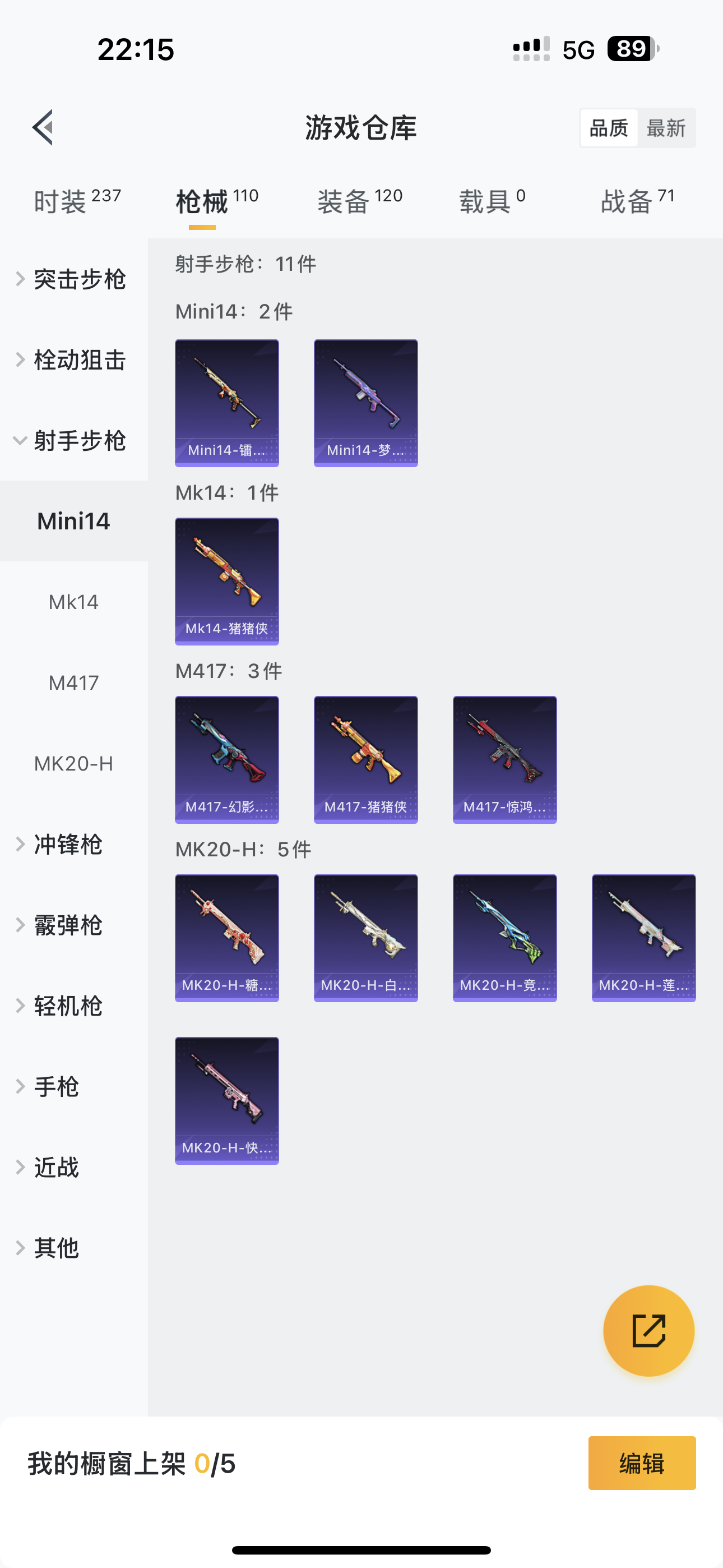Select the MK20-H subcategory
The width and height of the screenshot is (723, 1568).
[73, 763]
